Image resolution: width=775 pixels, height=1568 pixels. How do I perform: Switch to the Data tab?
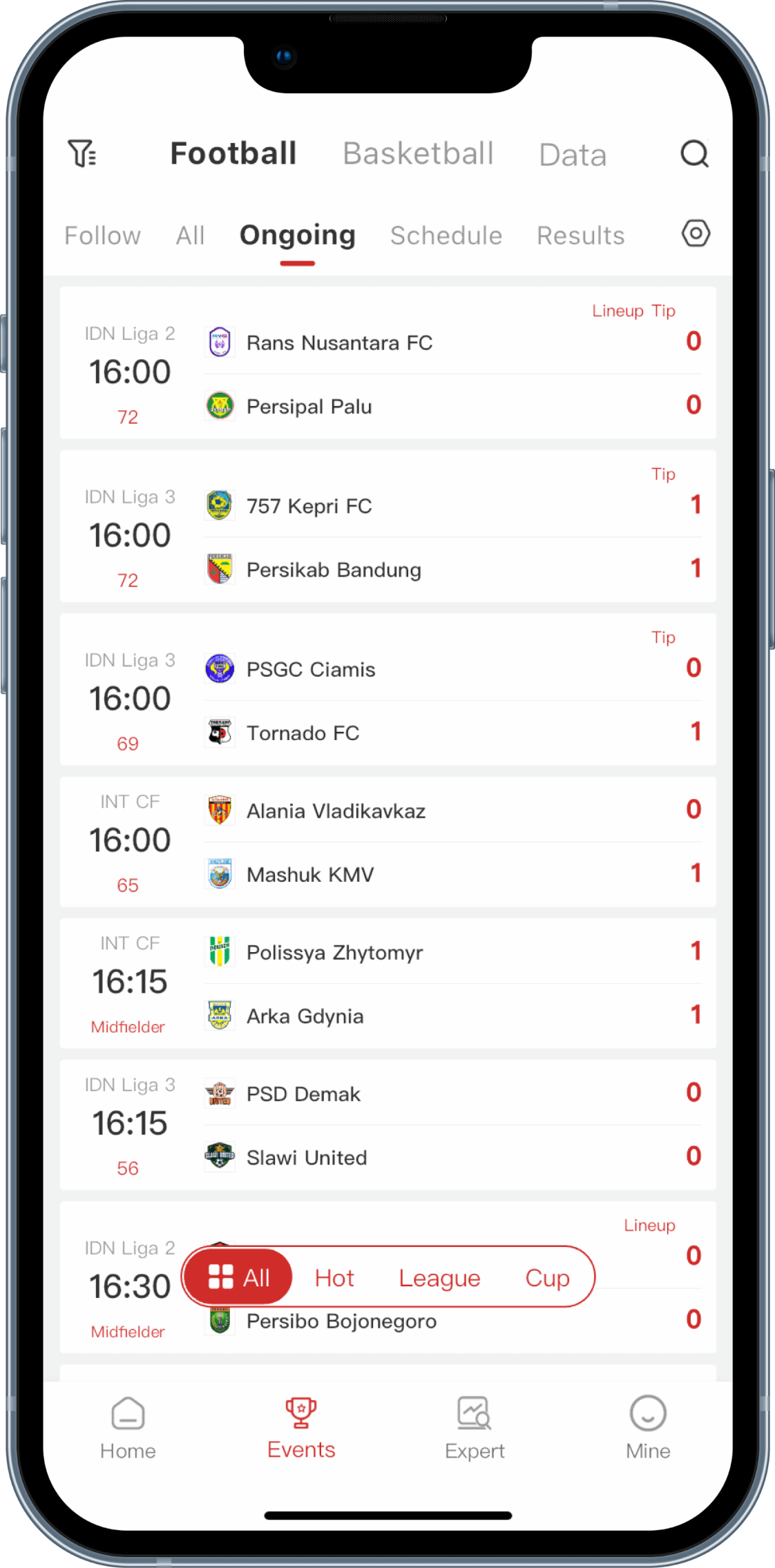[x=573, y=155]
